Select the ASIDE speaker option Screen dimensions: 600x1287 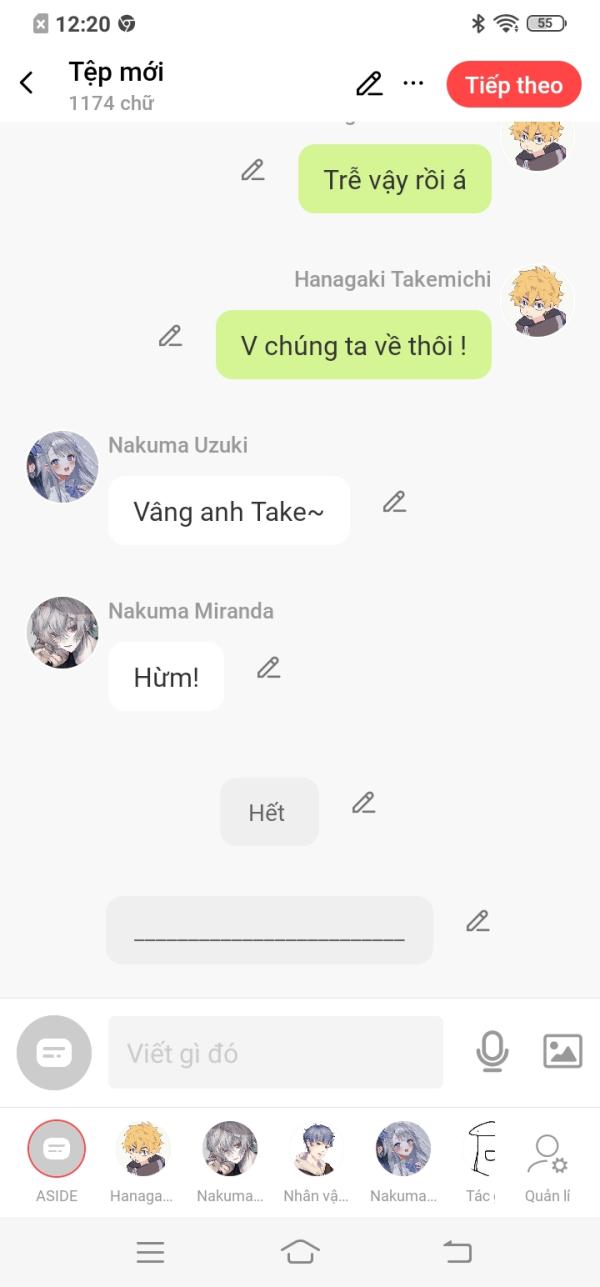click(57, 1149)
